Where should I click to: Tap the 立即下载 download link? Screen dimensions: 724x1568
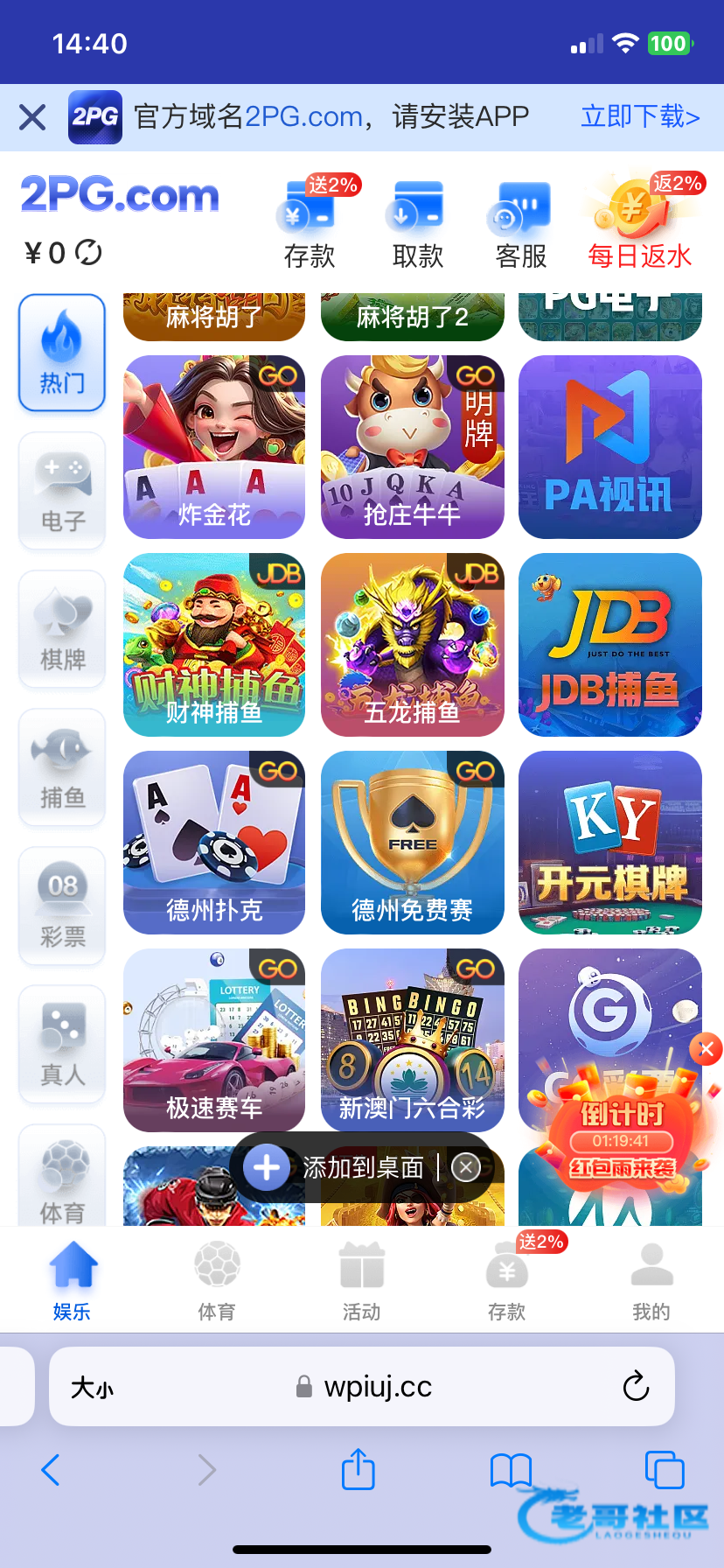640,116
